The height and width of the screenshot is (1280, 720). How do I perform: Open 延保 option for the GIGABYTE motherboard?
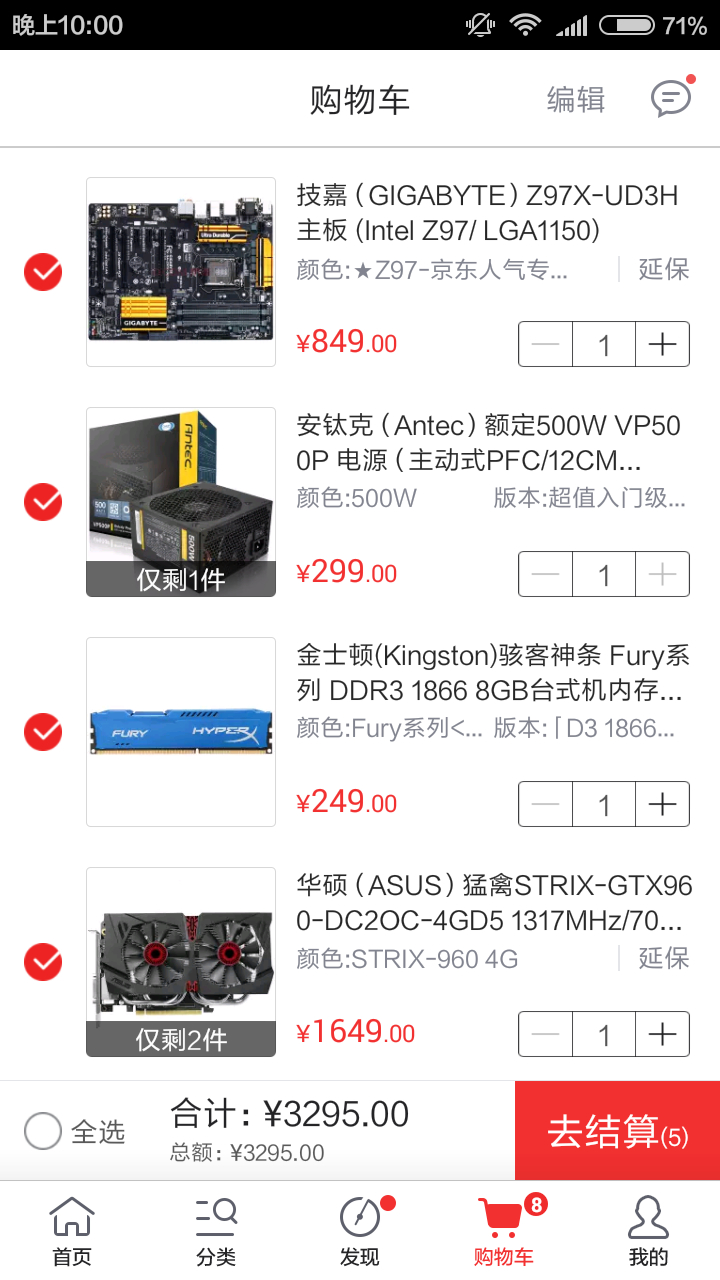tap(664, 269)
